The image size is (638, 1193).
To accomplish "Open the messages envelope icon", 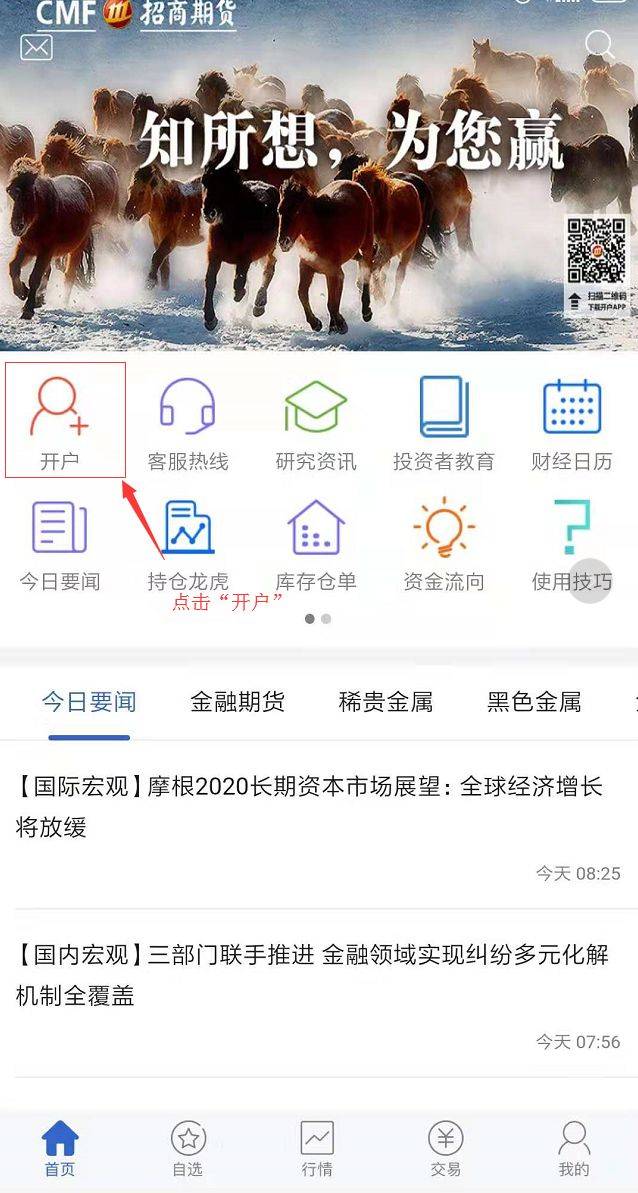I will point(36,47).
